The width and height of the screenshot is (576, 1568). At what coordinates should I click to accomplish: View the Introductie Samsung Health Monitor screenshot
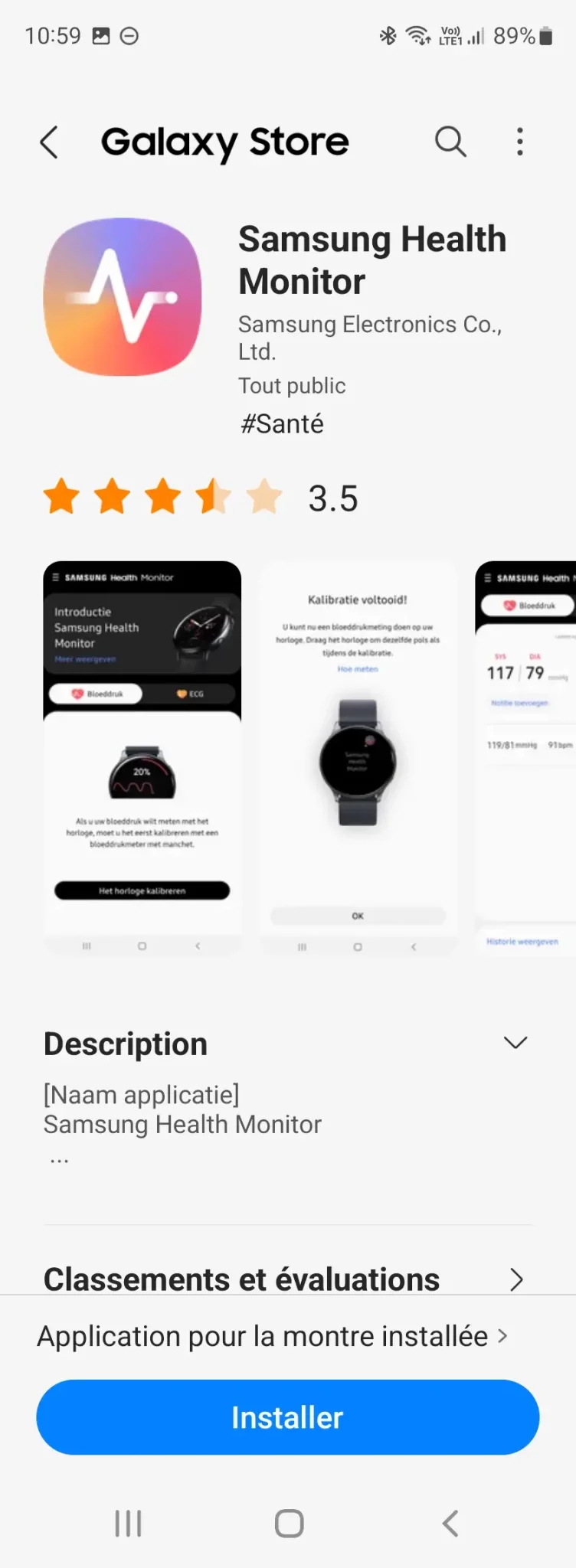pos(142,758)
